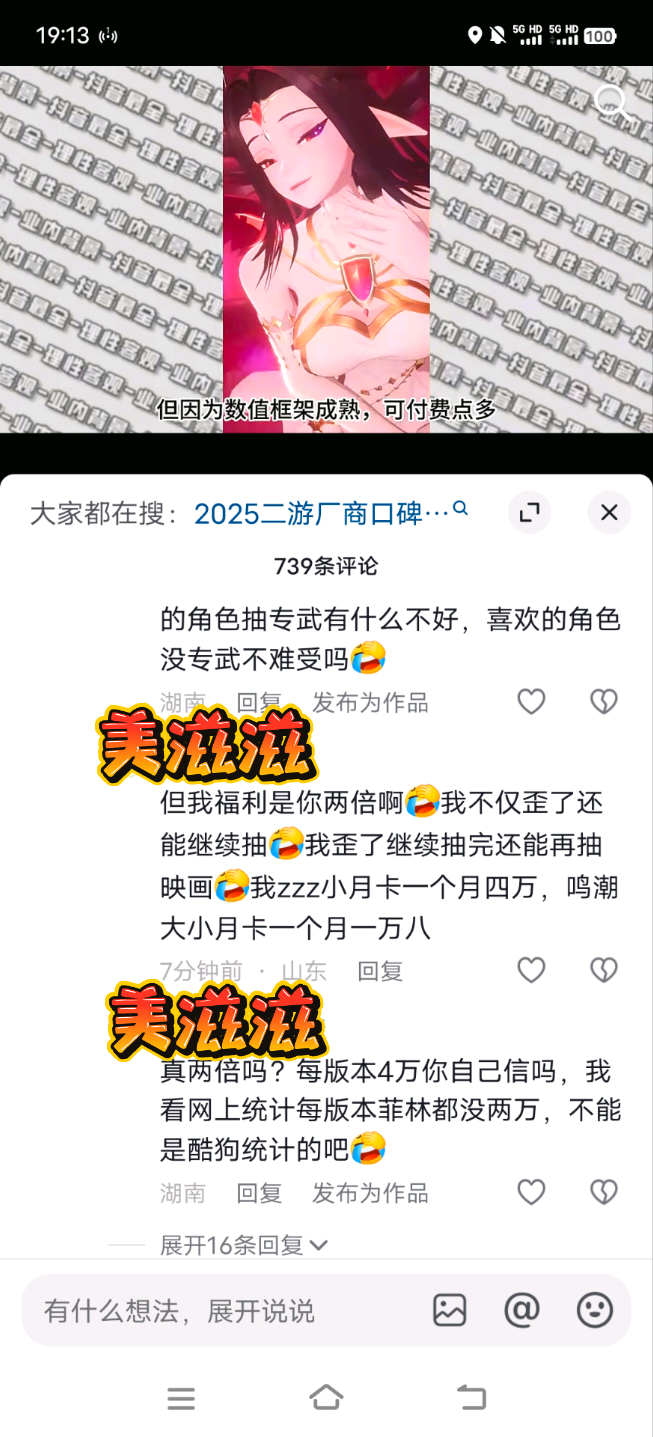Open the search magnifier on the video
Image resolution: width=653 pixels, height=1437 pixels.
[610, 101]
